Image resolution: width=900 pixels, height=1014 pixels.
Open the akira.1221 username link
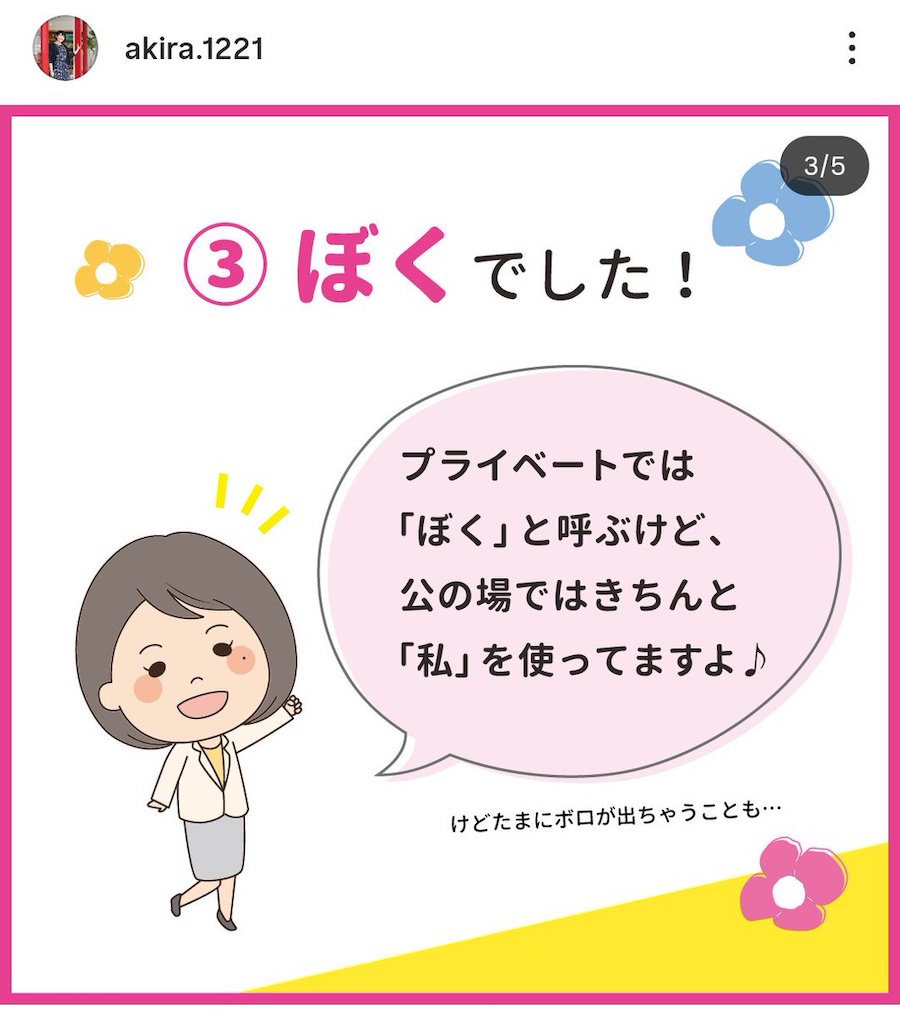pyautogui.click(x=194, y=49)
